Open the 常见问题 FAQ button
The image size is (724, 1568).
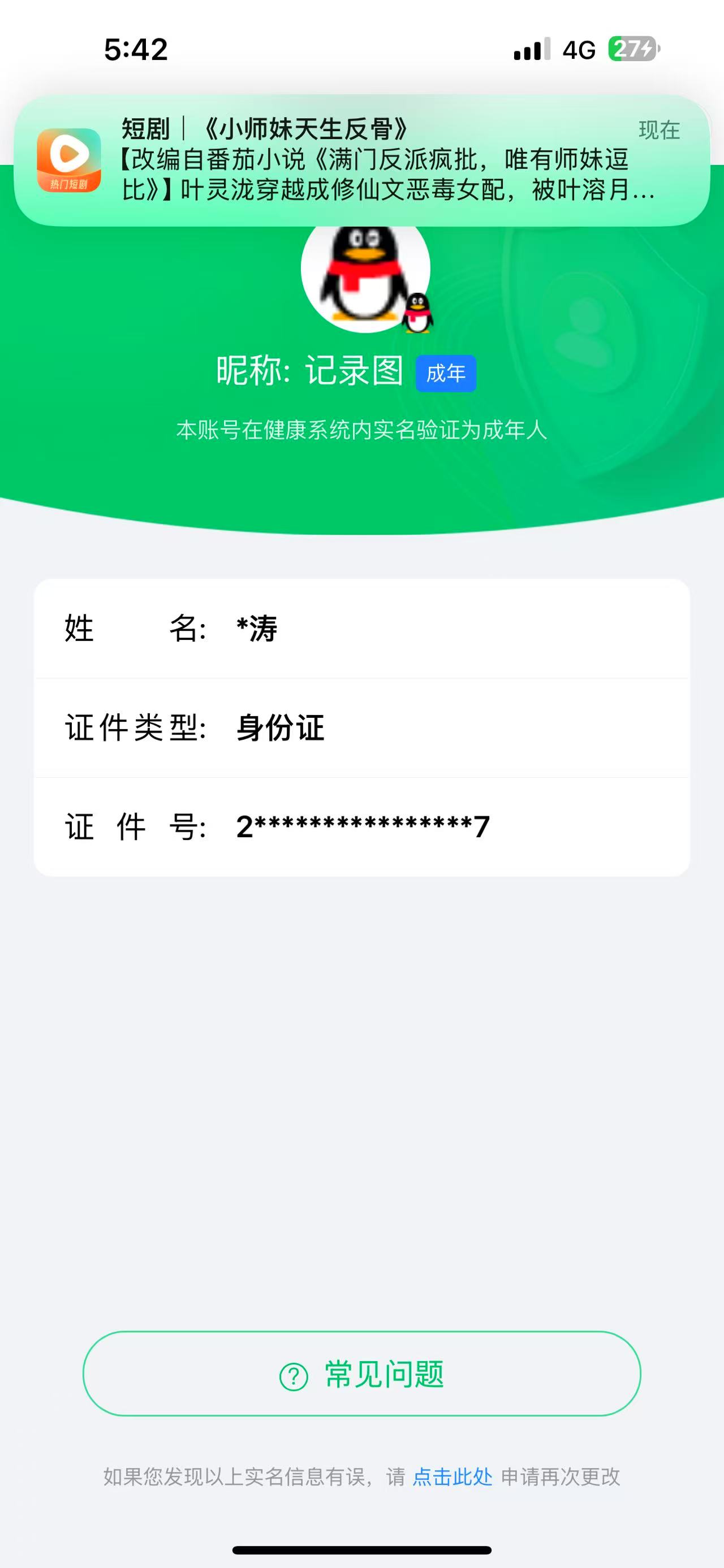pos(361,1375)
